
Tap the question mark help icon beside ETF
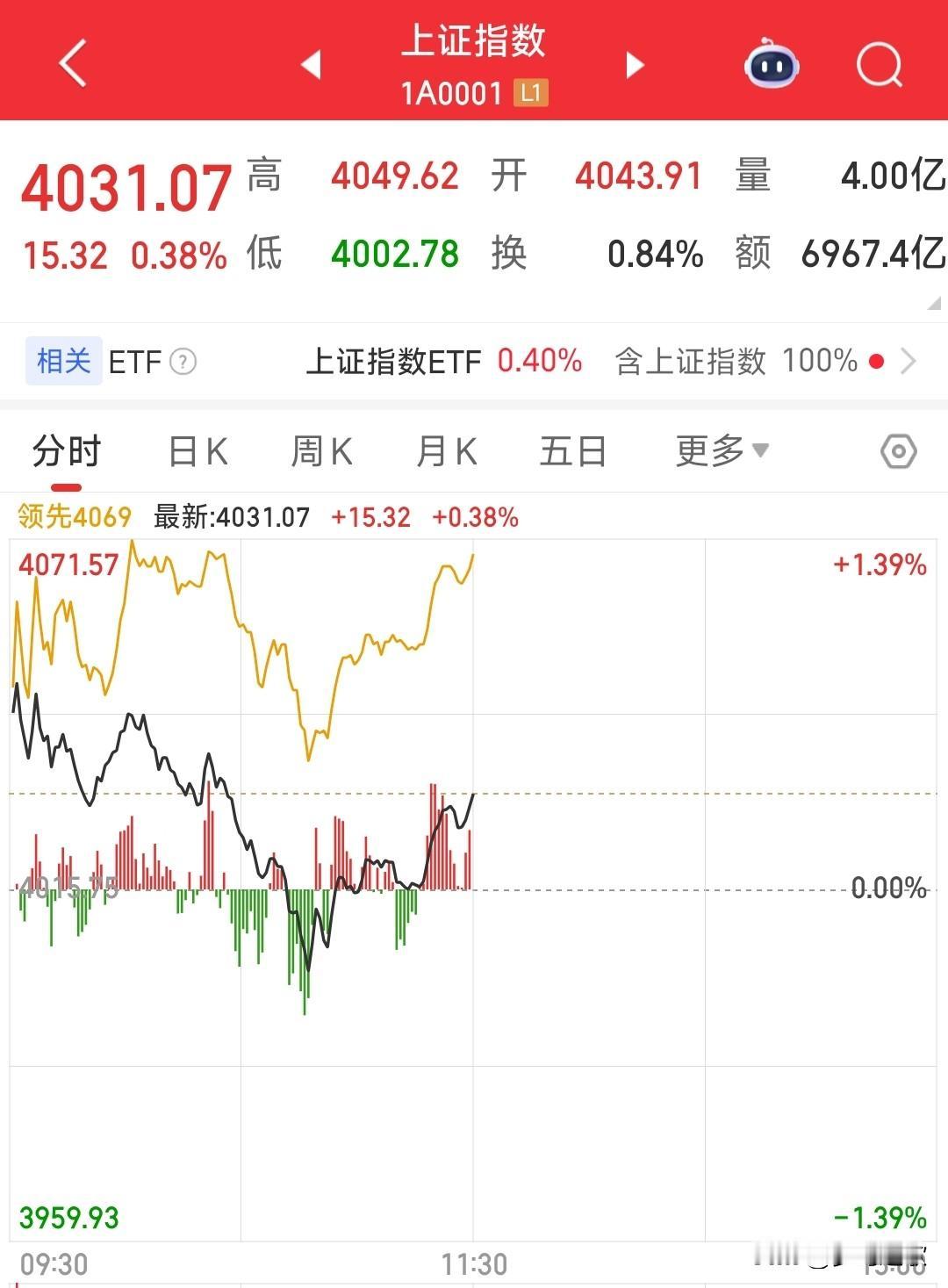[183, 362]
